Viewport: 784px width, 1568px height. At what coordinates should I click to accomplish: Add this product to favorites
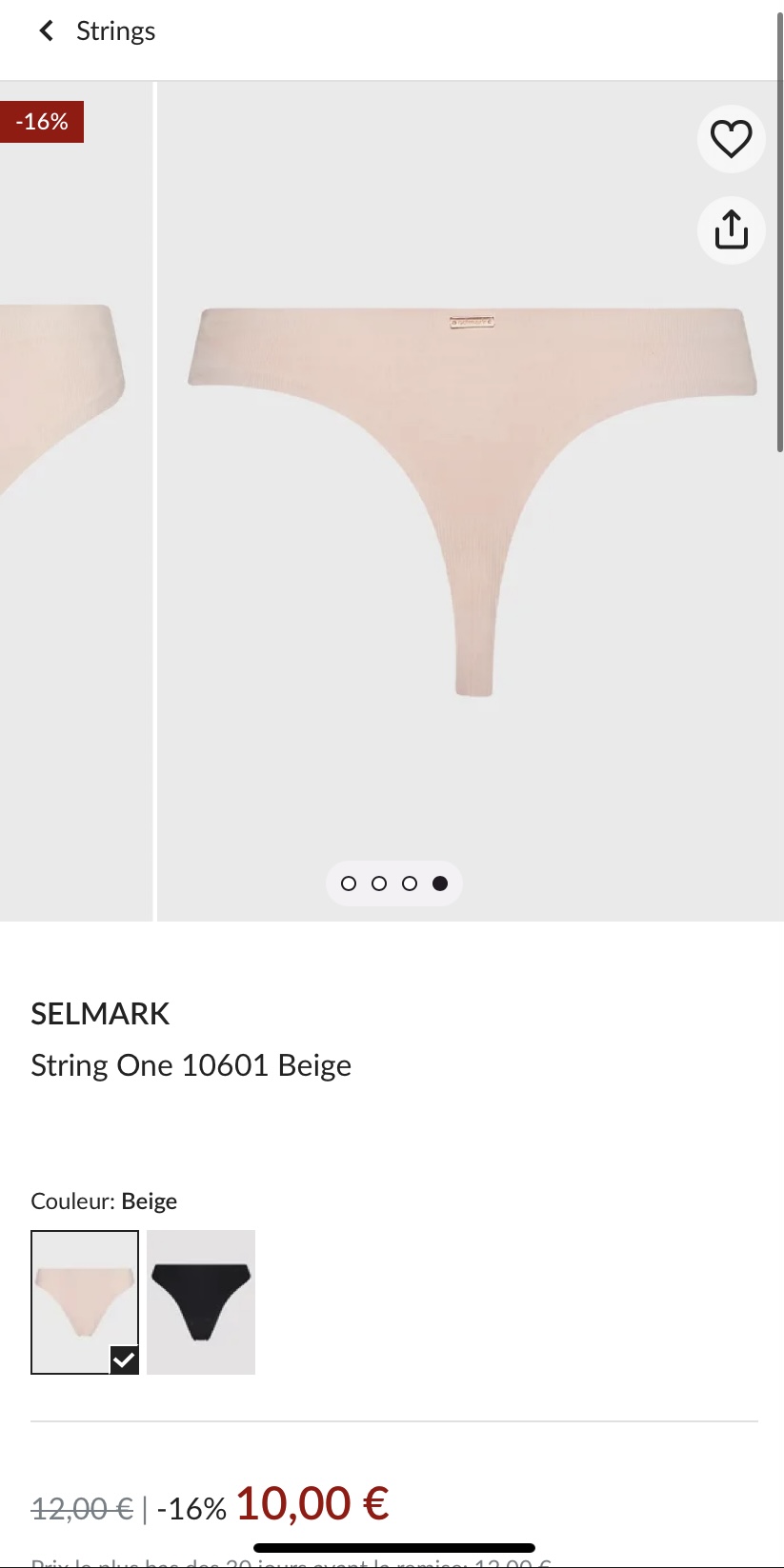click(731, 139)
